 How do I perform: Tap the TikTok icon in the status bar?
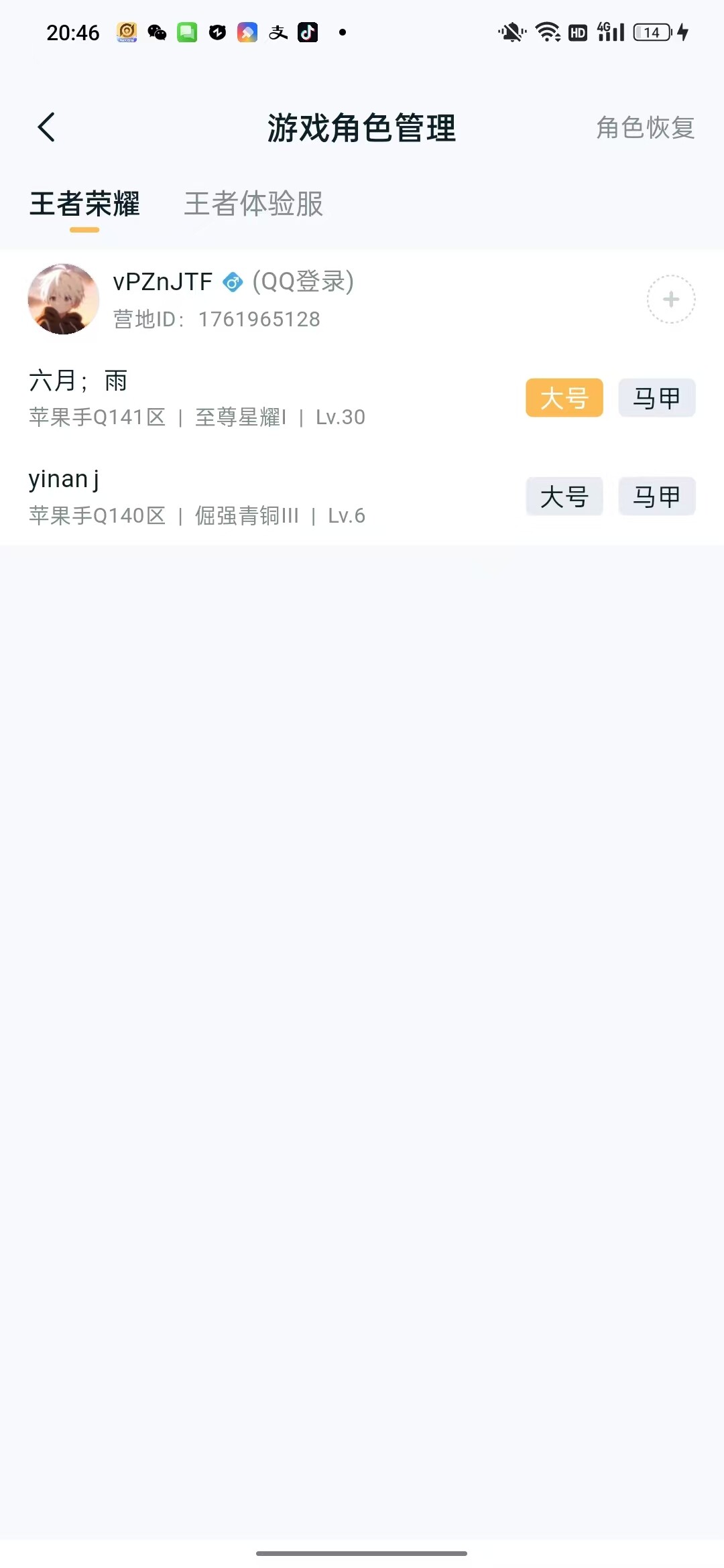point(306,31)
